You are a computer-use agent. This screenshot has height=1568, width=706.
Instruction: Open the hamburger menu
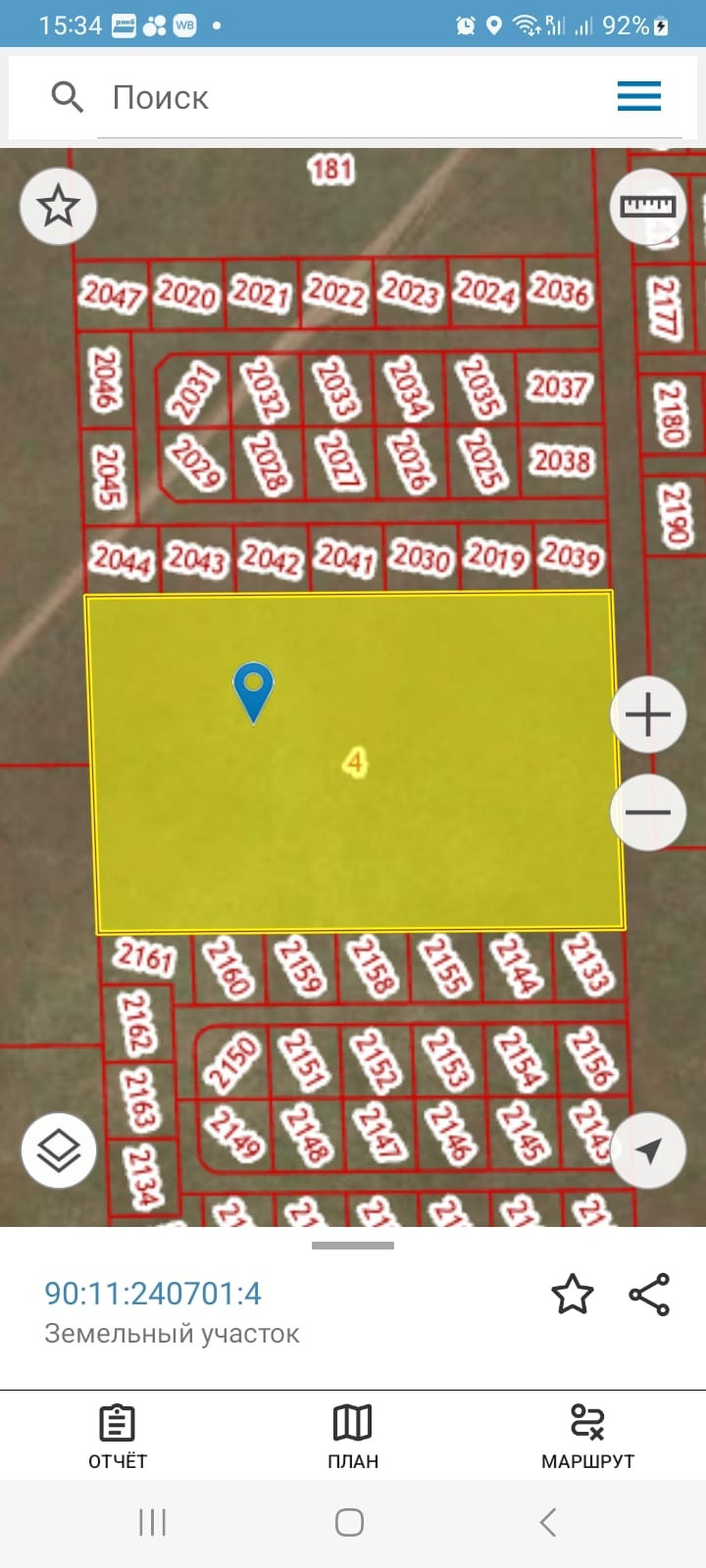coord(638,96)
